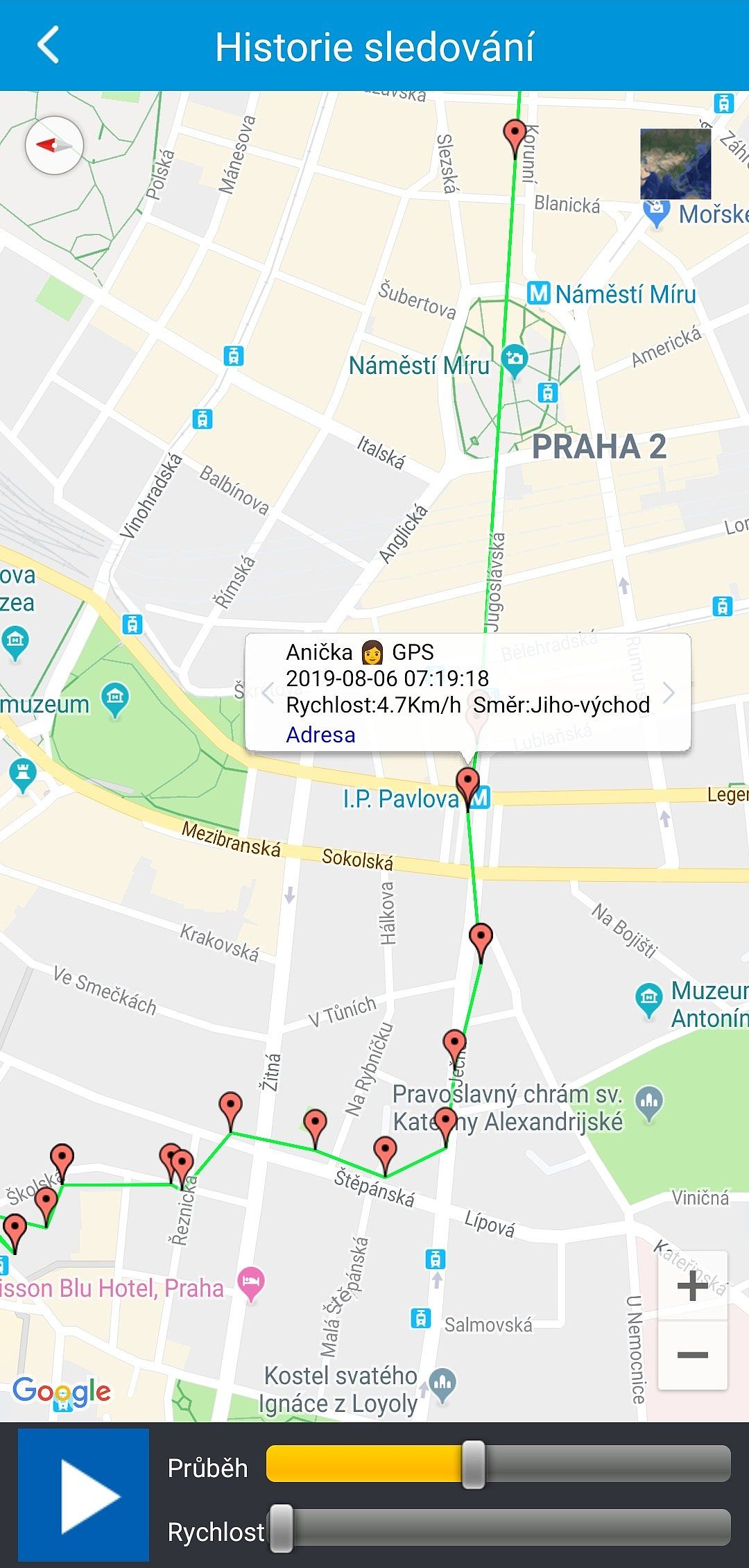Select the marker beside Žitná street
The width and height of the screenshot is (749, 1568).
point(230,1108)
